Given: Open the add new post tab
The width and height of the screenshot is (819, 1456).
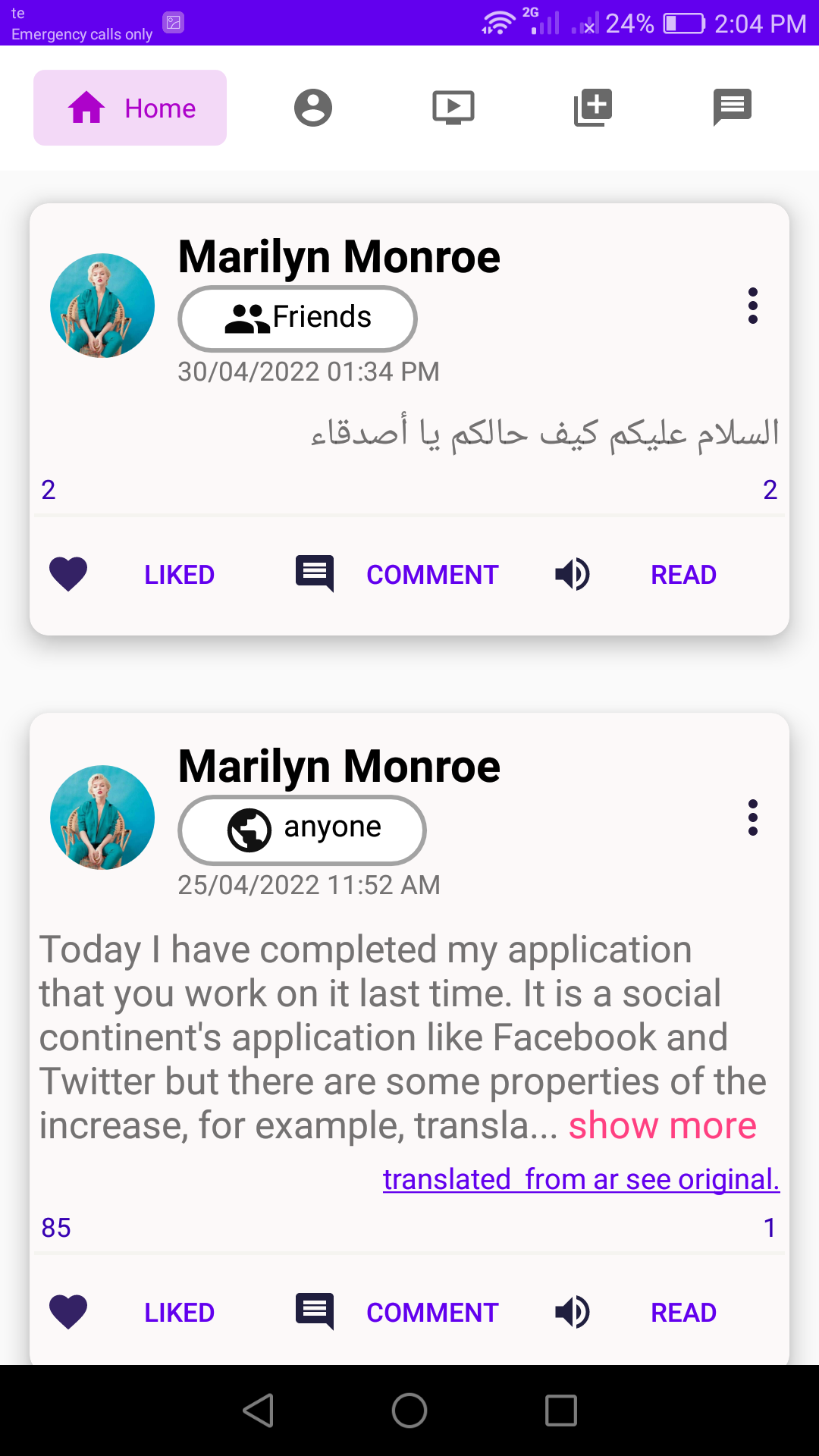Looking at the screenshot, I should [593, 108].
